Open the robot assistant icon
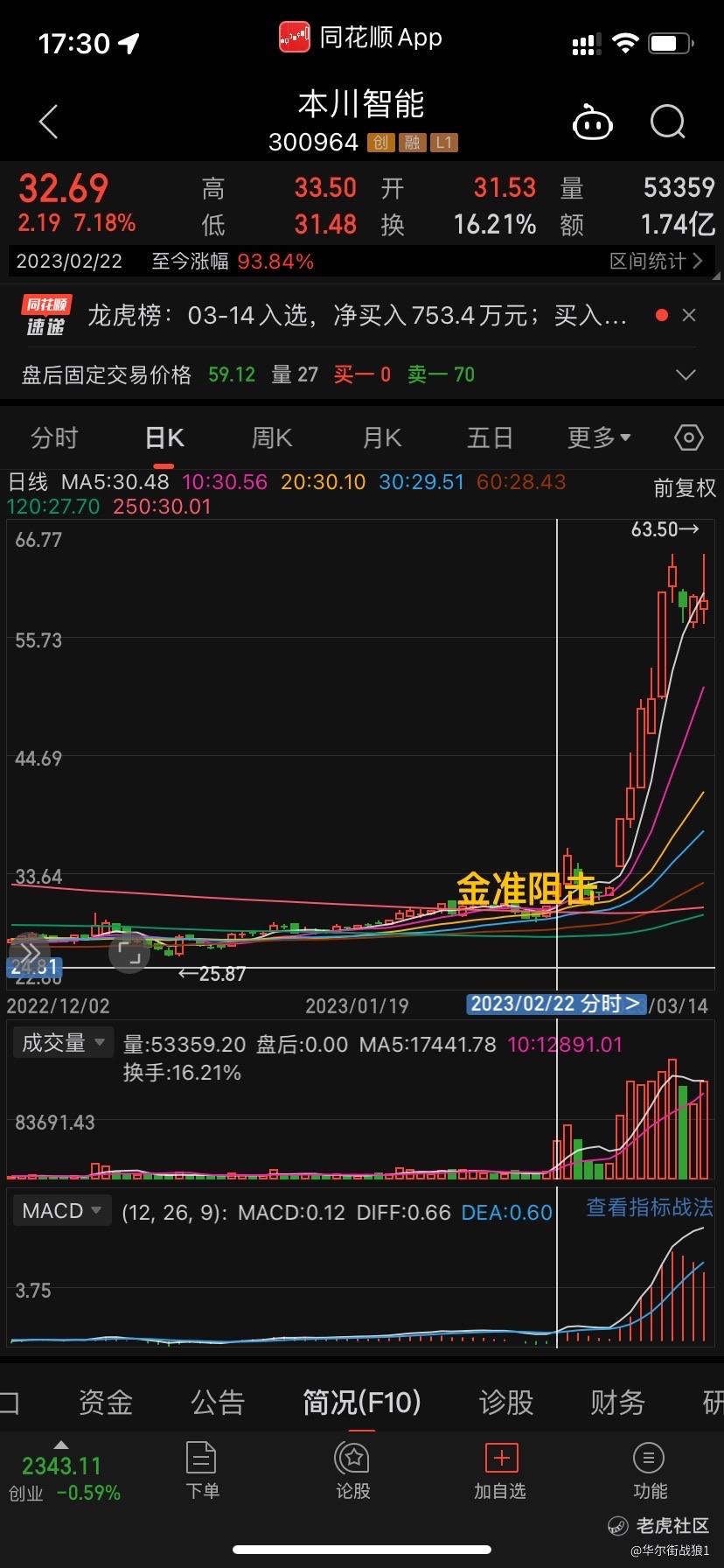 (x=592, y=123)
